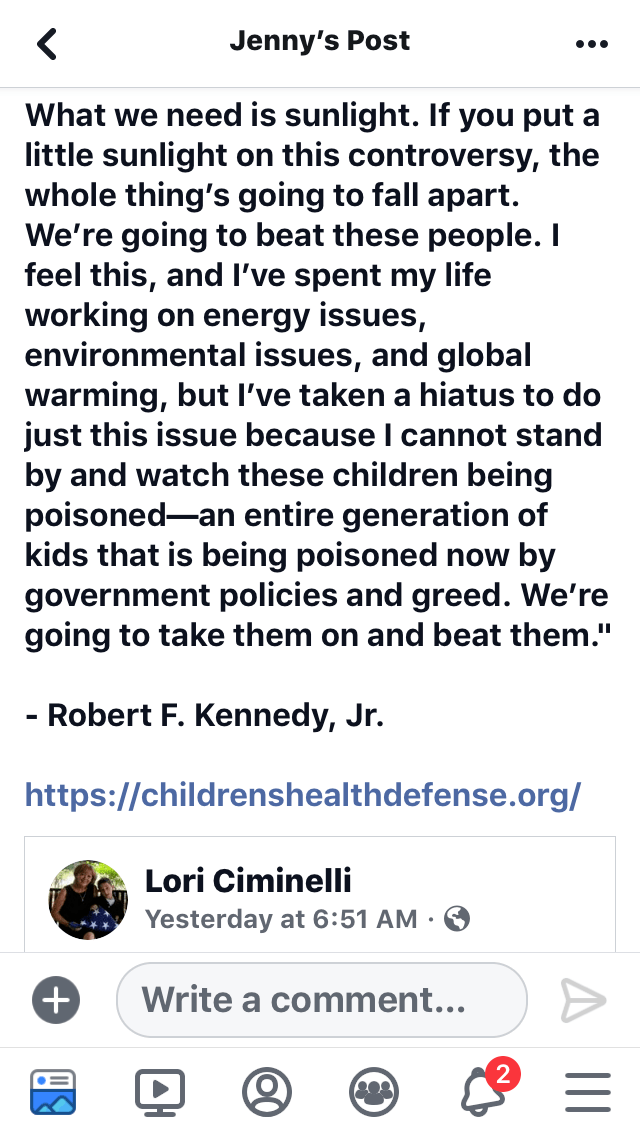
Task: Open the childrenshealthdefense.org link
Action: [x=303, y=796]
